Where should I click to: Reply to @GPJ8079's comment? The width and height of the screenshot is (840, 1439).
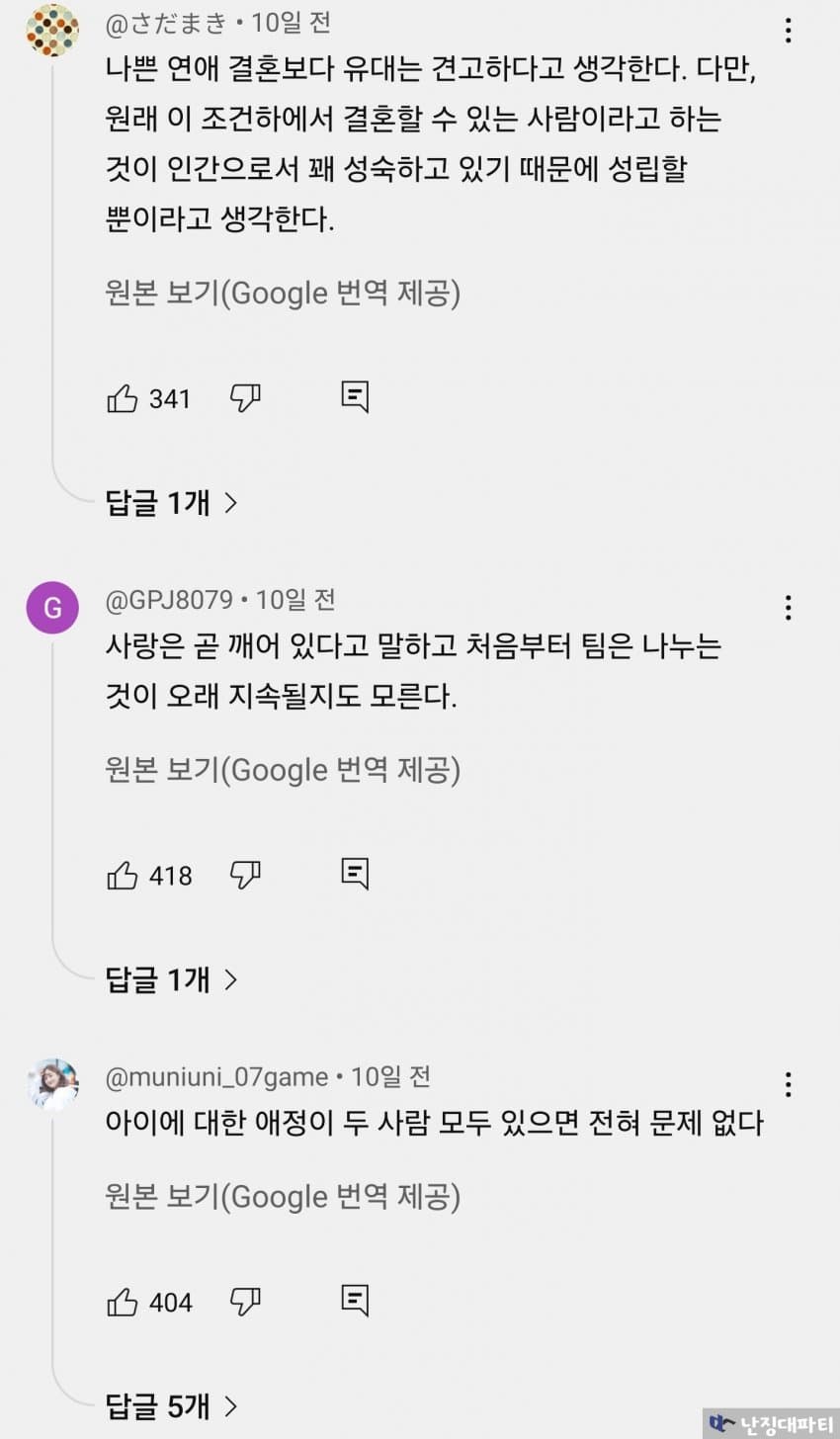tap(355, 874)
